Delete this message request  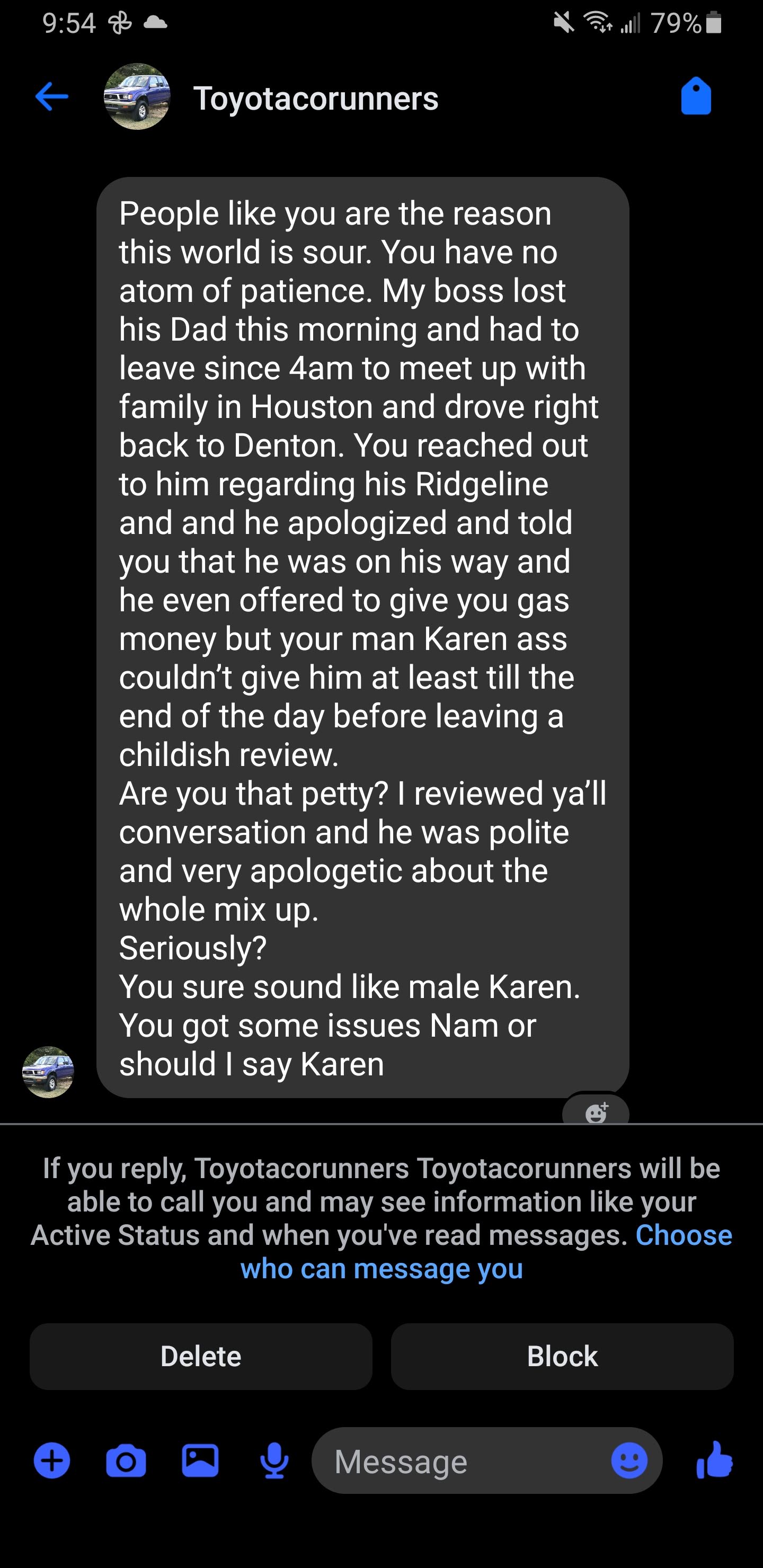(x=200, y=1357)
